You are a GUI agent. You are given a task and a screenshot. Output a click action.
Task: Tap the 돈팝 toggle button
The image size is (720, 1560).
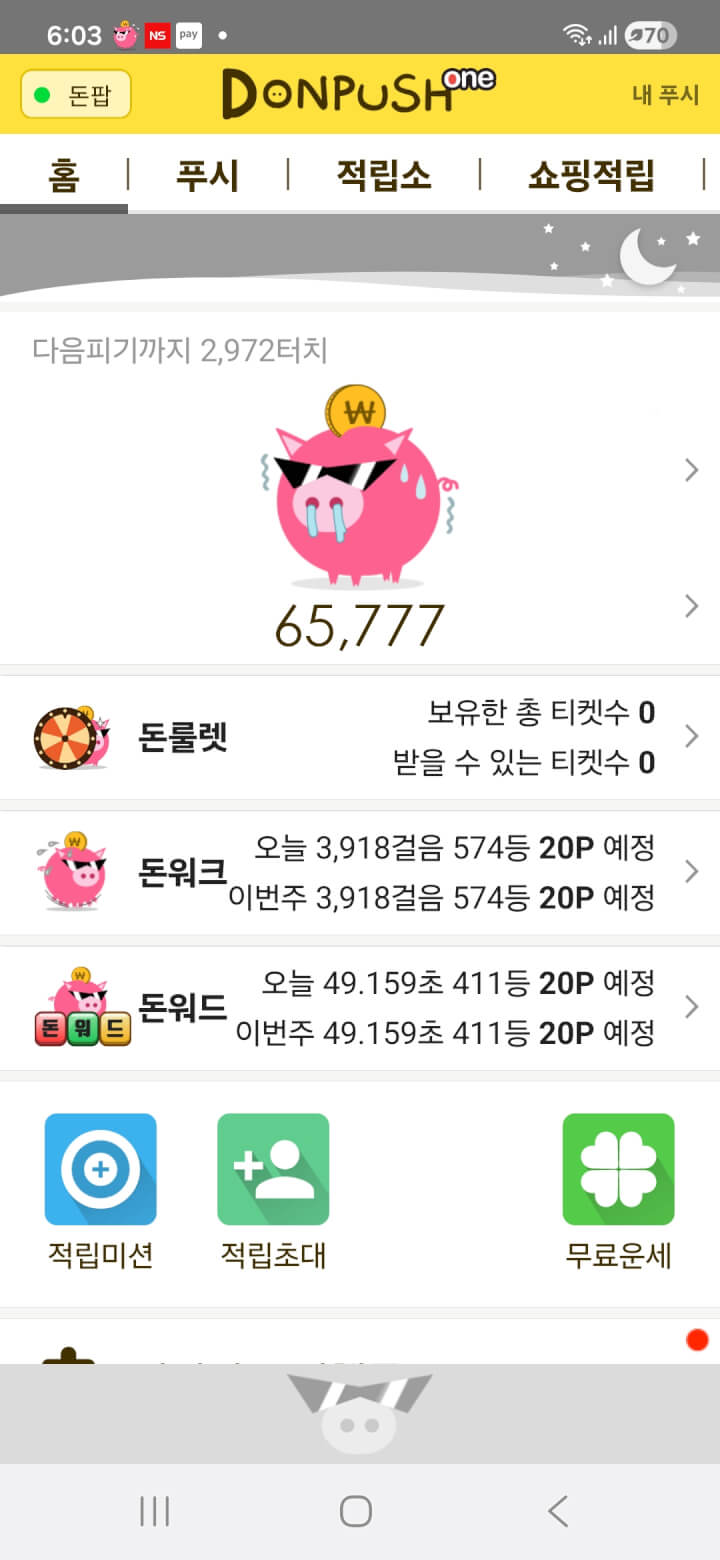(76, 95)
